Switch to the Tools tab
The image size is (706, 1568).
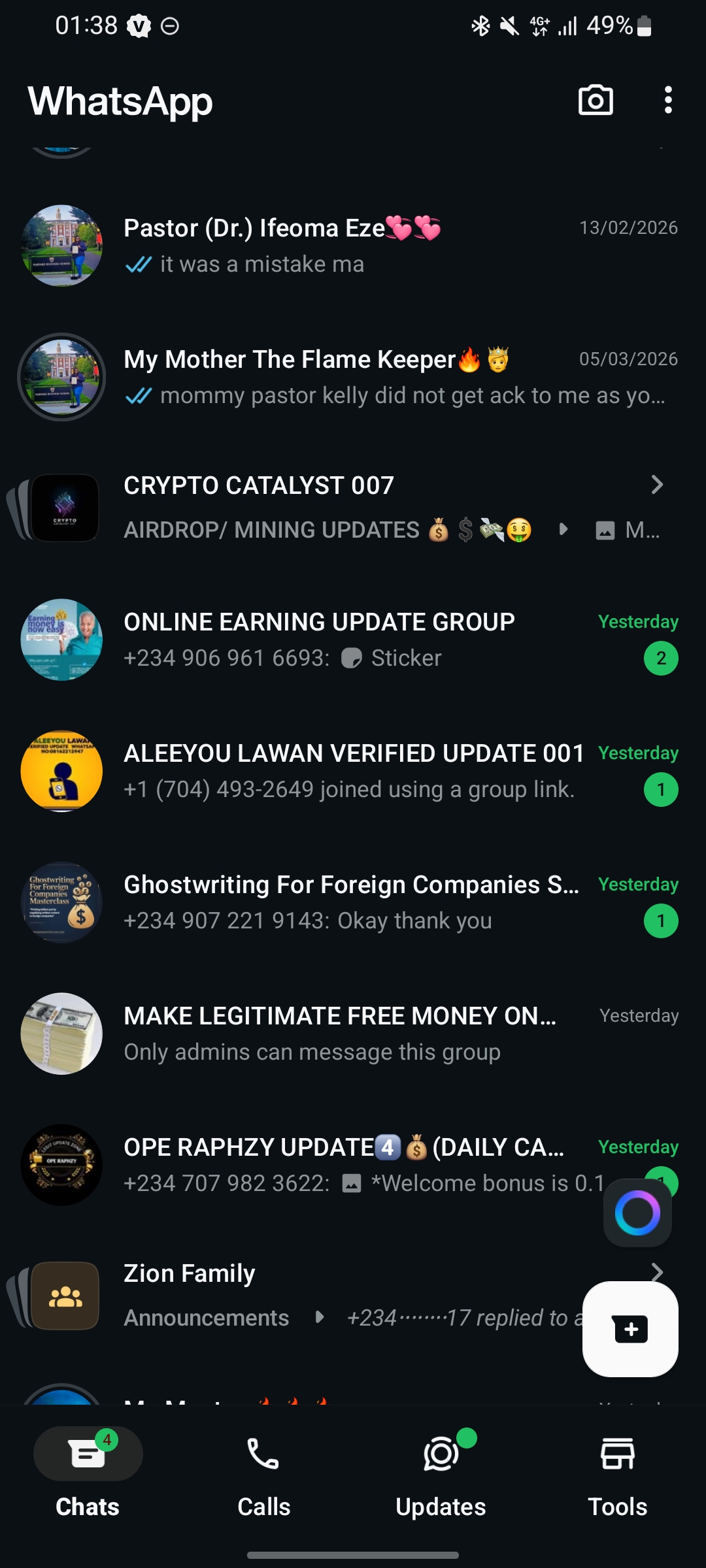[x=617, y=1471]
